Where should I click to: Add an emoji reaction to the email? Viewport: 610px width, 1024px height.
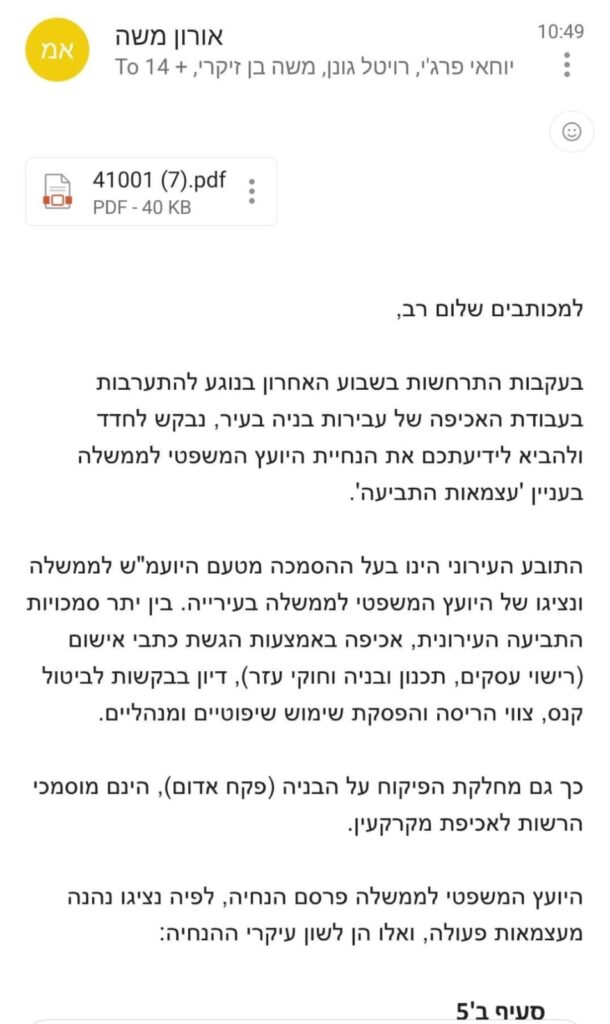572,132
